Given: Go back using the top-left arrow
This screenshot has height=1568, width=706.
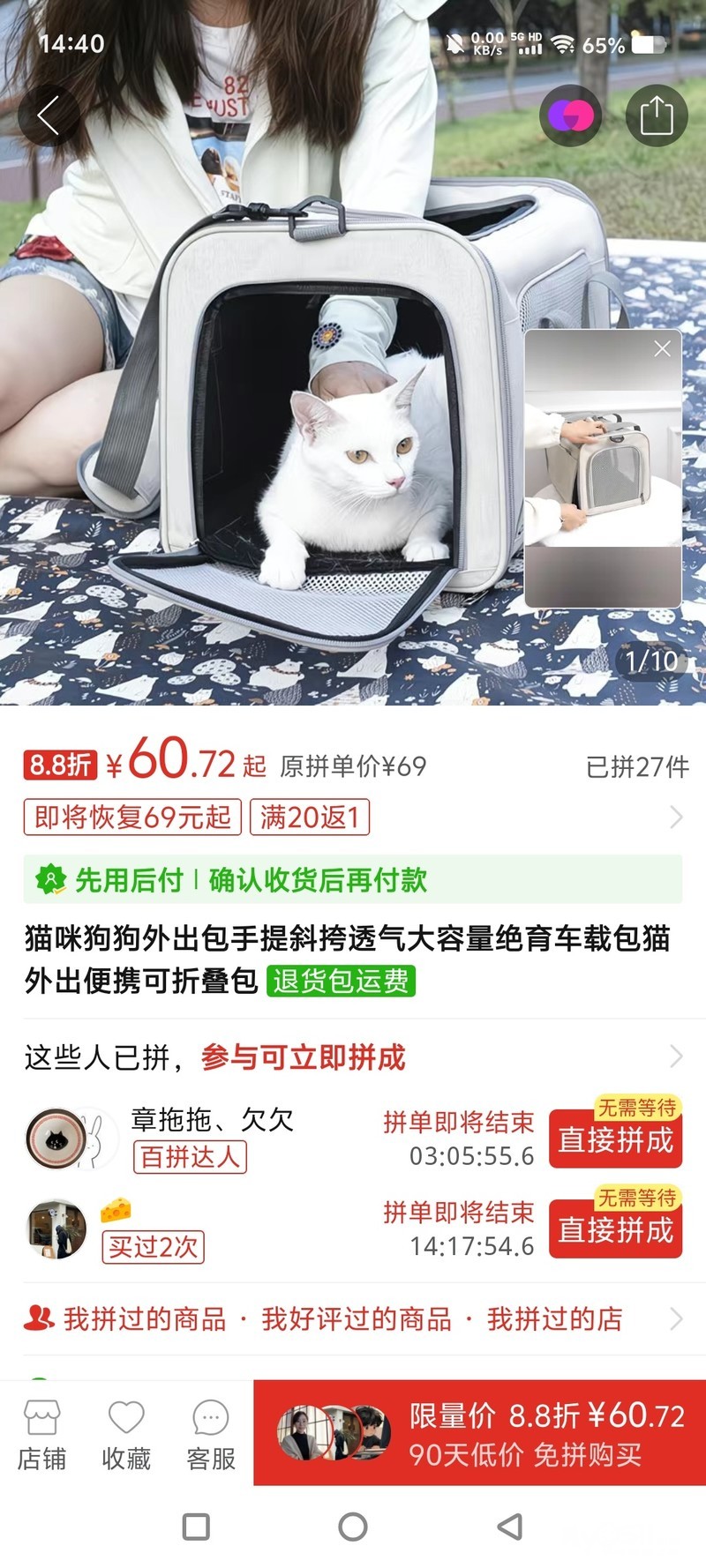Looking at the screenshot, I should (49, 116).
